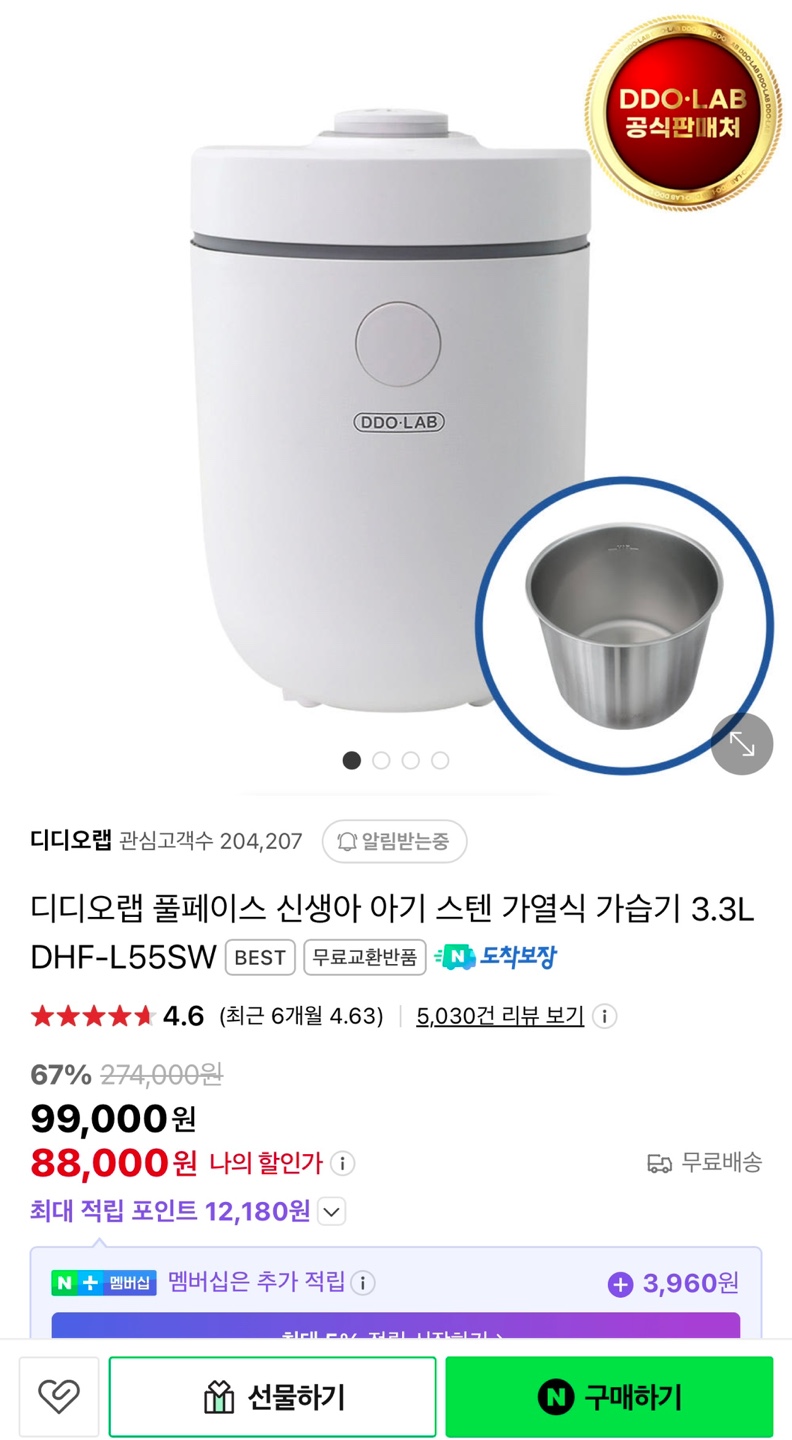Tap the 알림받는중 notification button
Viewport: 792px width, 1440px height.
394,841
